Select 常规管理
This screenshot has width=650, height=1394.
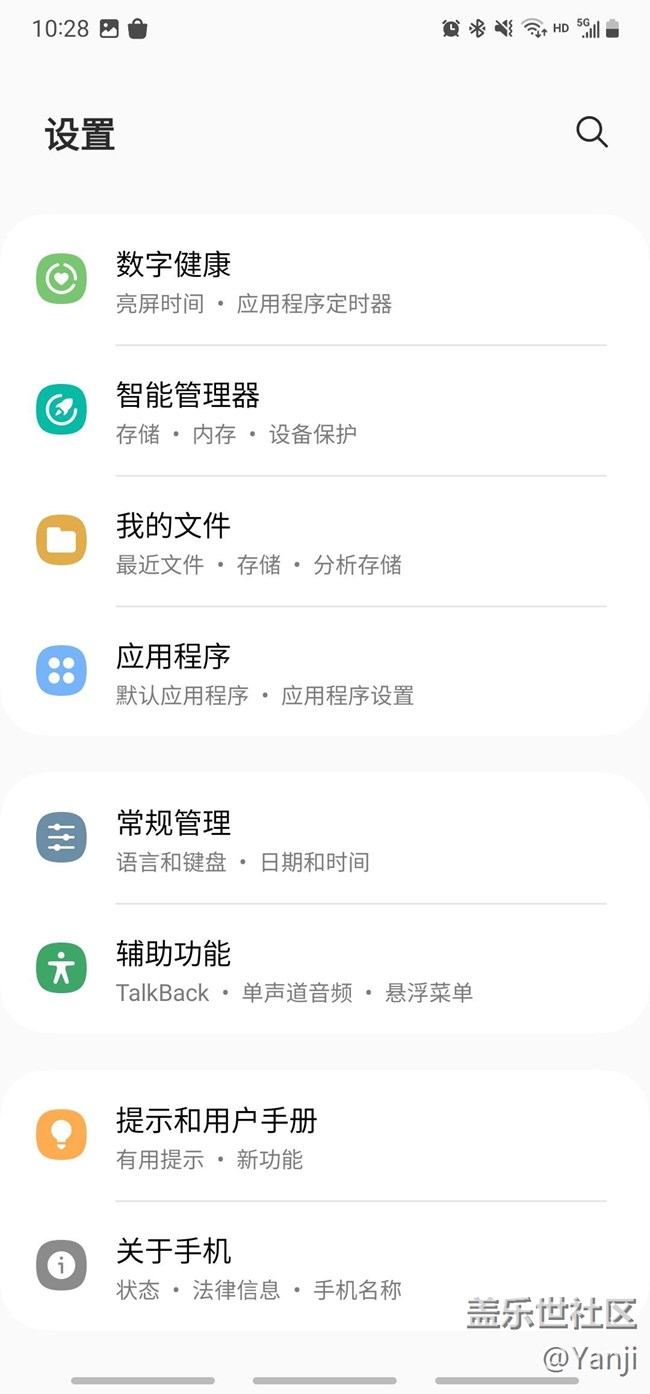point(325,839)
